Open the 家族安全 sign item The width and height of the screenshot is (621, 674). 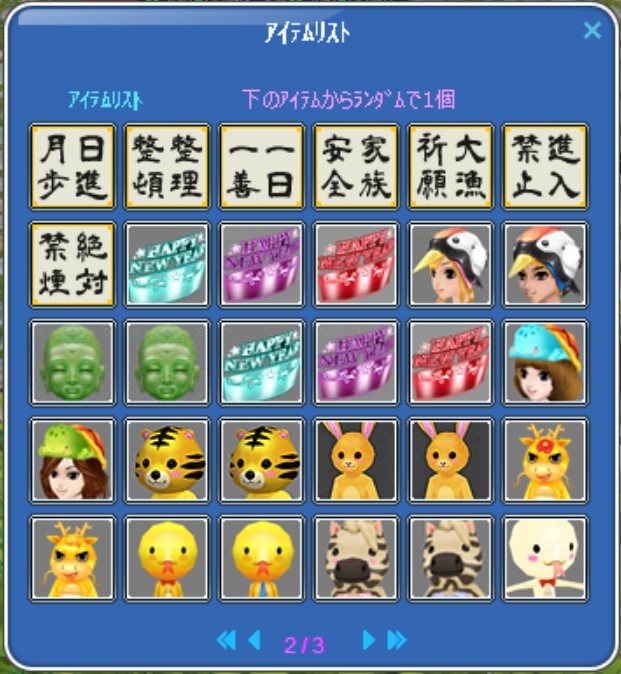357,166
